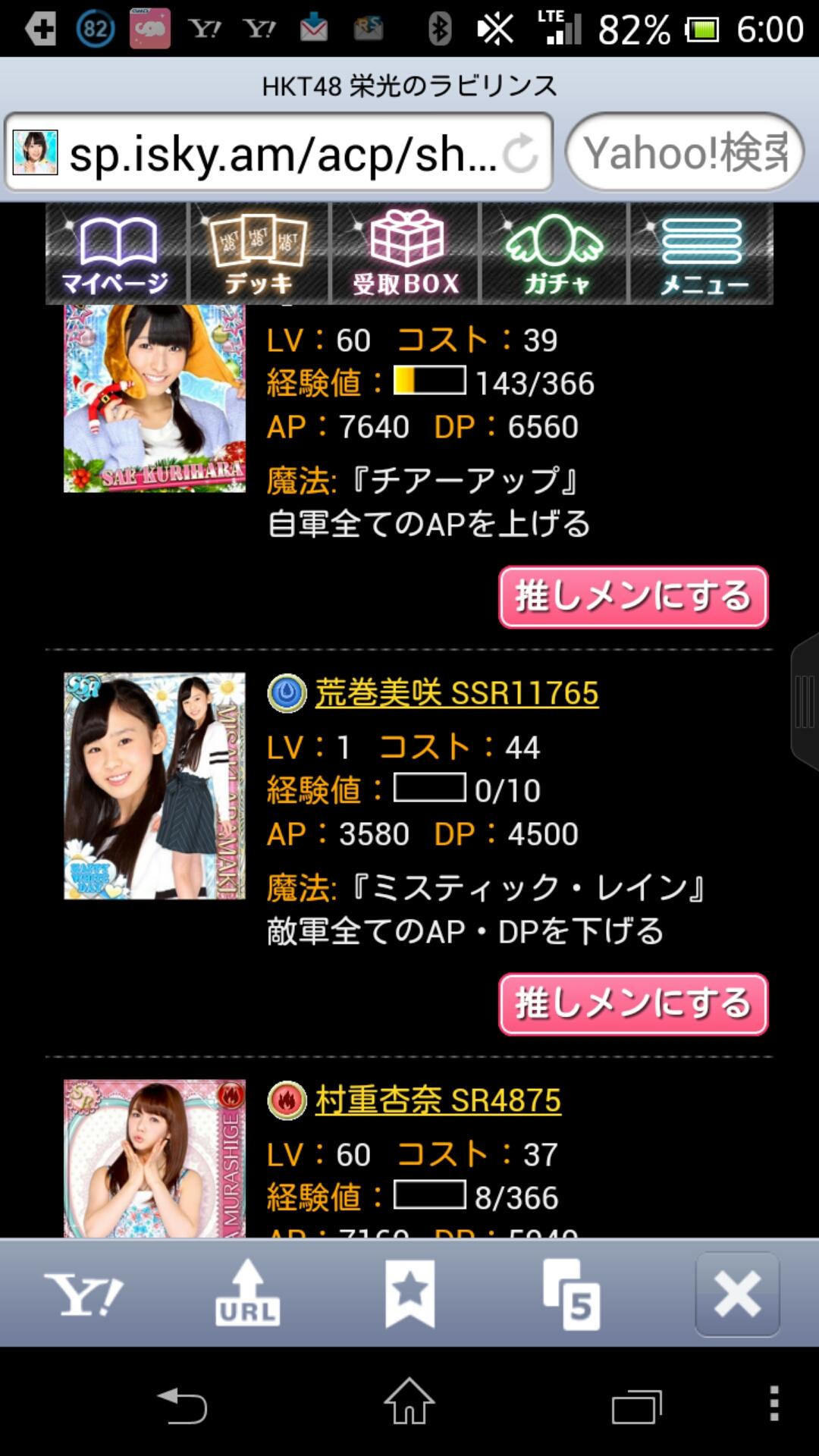
Task: Reload the page with the refresh icon
Action: pos(520,153)
